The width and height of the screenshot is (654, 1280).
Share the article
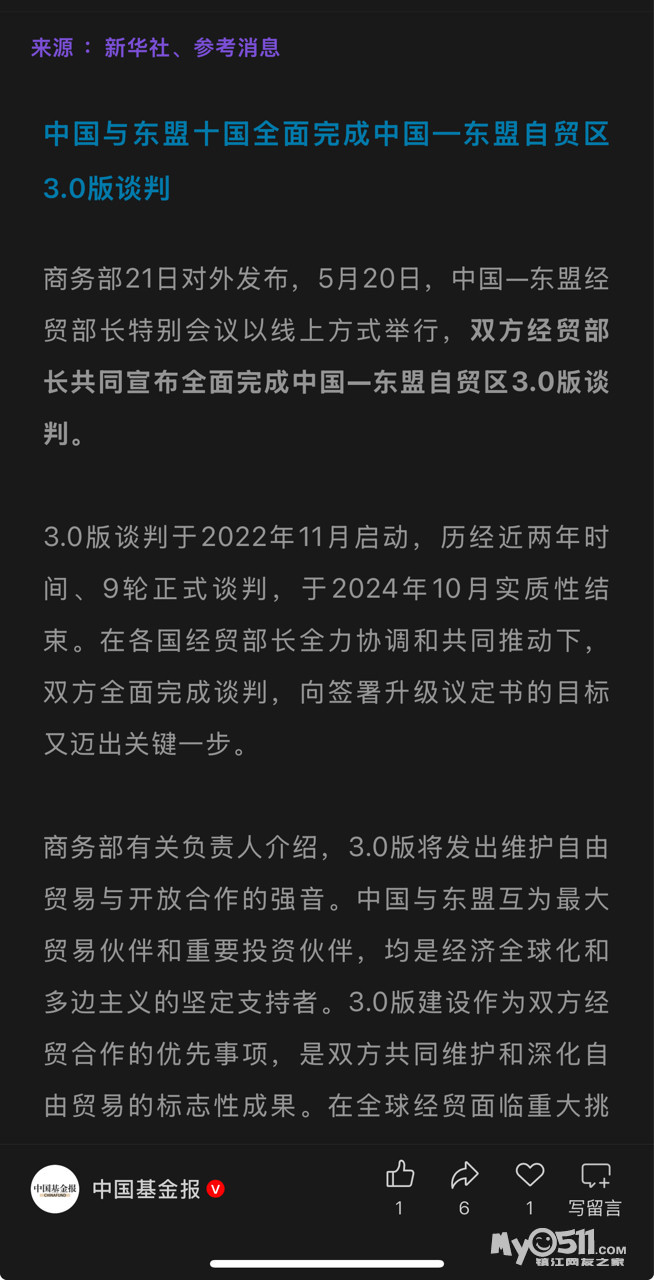tap(464, 1175)
